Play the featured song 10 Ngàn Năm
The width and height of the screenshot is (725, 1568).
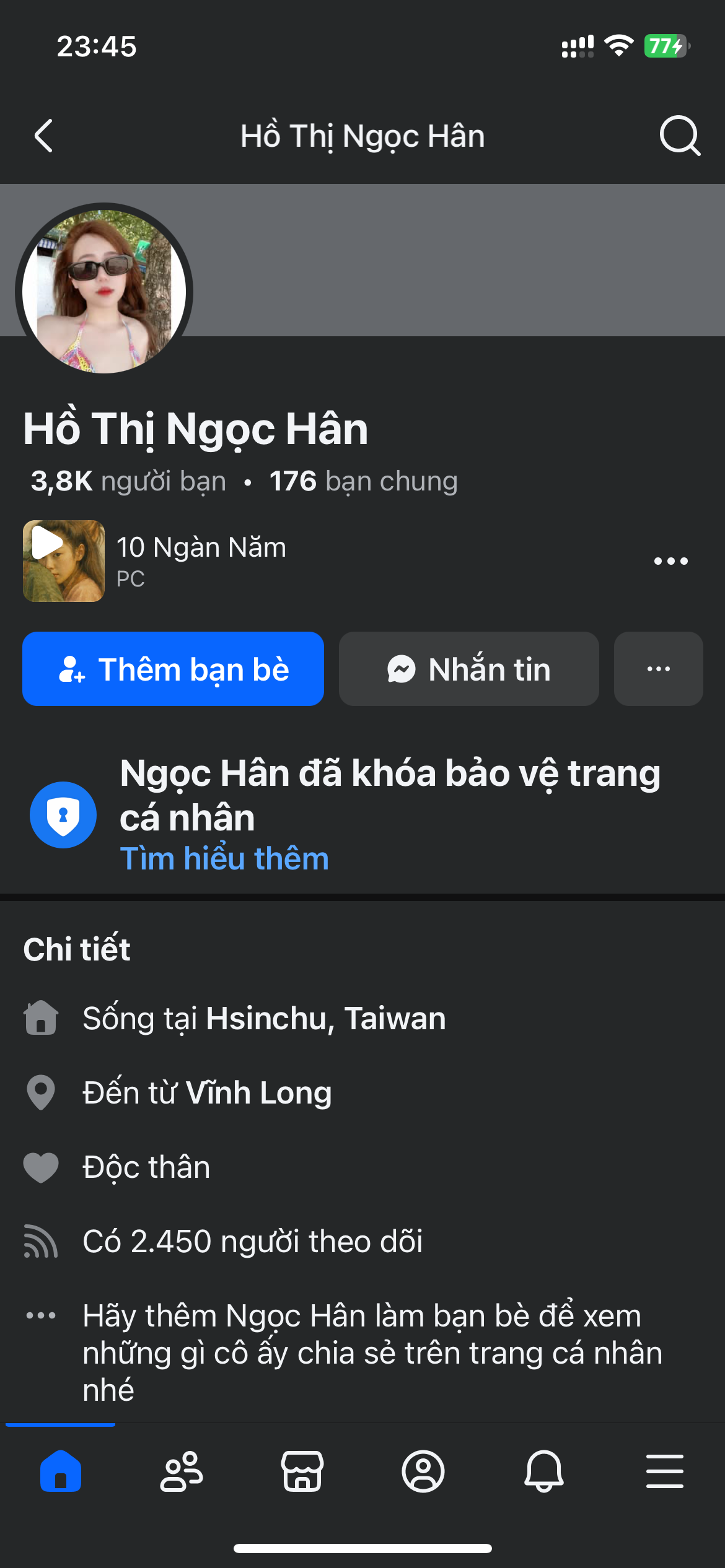pyautogui.click(x=63, y=561)
